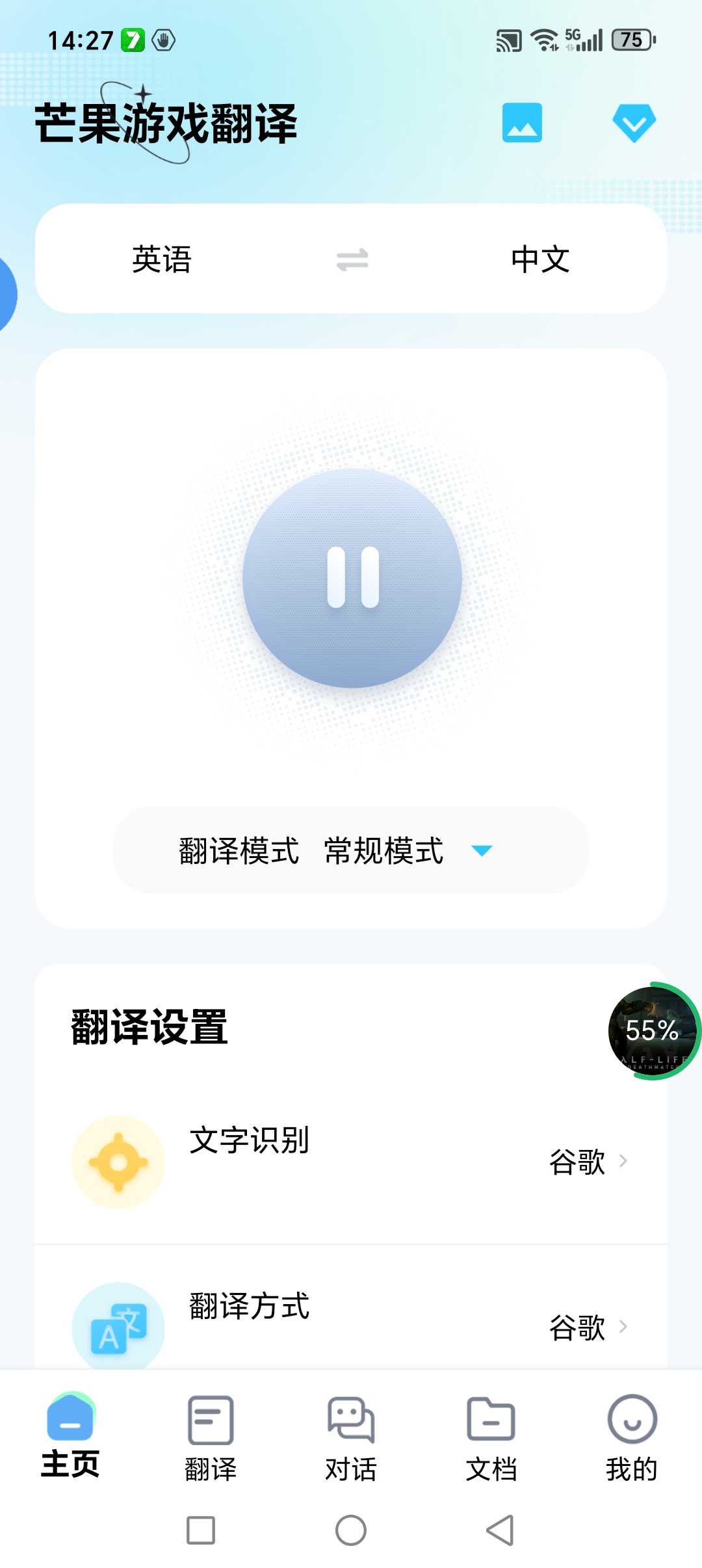Change the target language 中文

[540, 259]
